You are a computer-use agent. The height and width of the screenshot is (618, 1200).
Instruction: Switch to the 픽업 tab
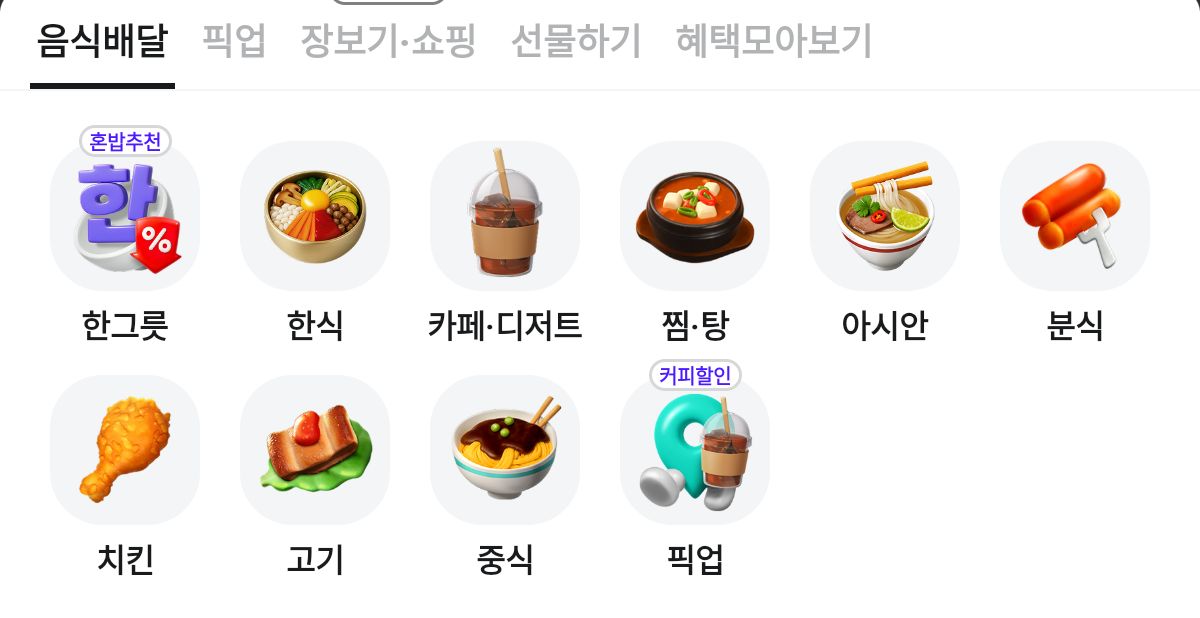click(x=234, y=42)
